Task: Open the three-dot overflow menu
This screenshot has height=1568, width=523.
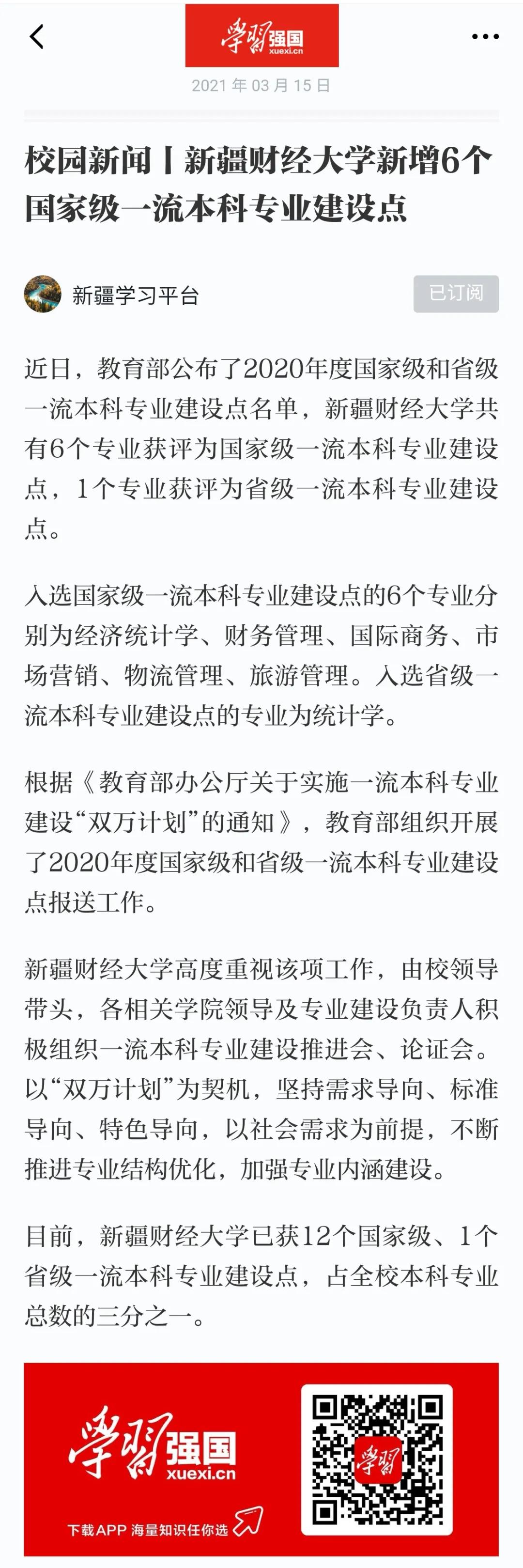Action: [485, 36]
